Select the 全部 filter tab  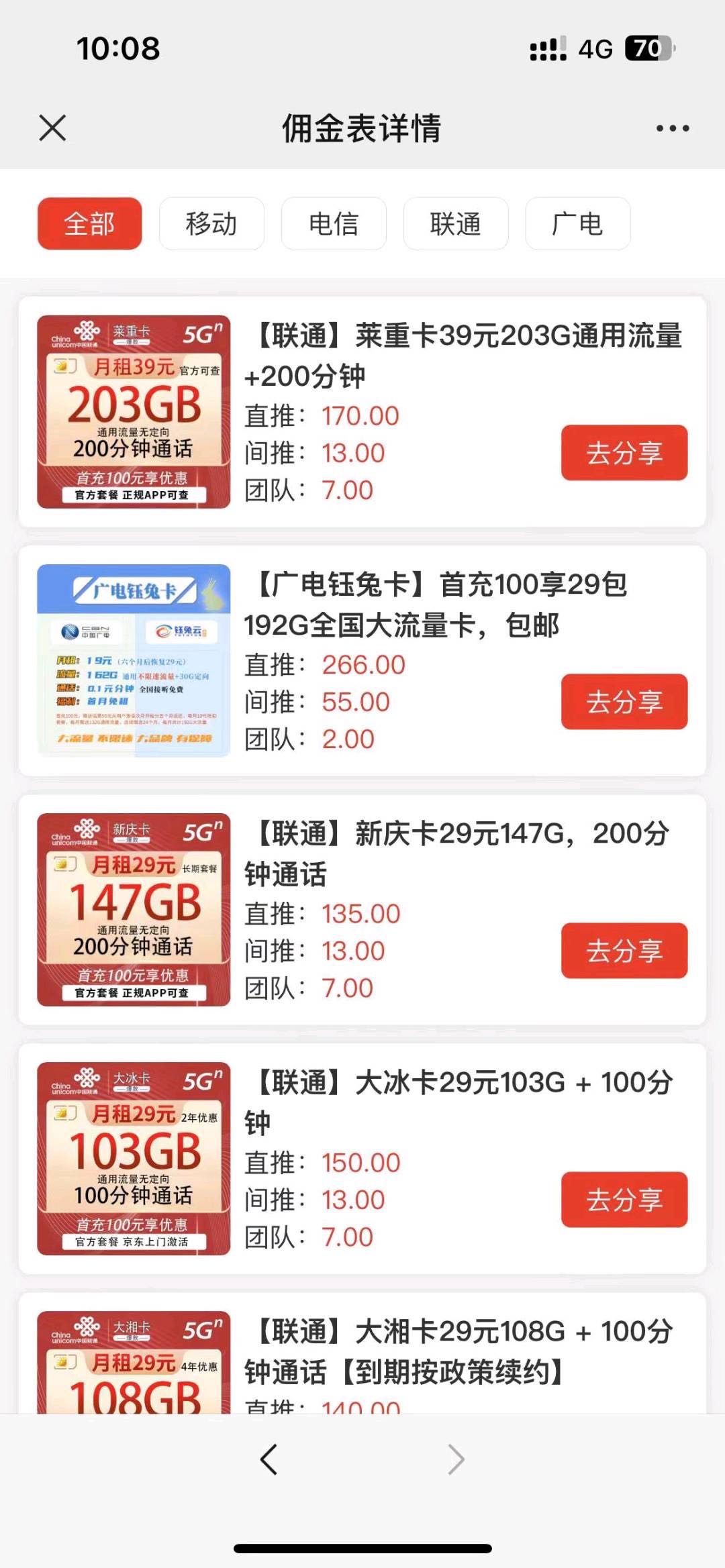coord(89,223)
